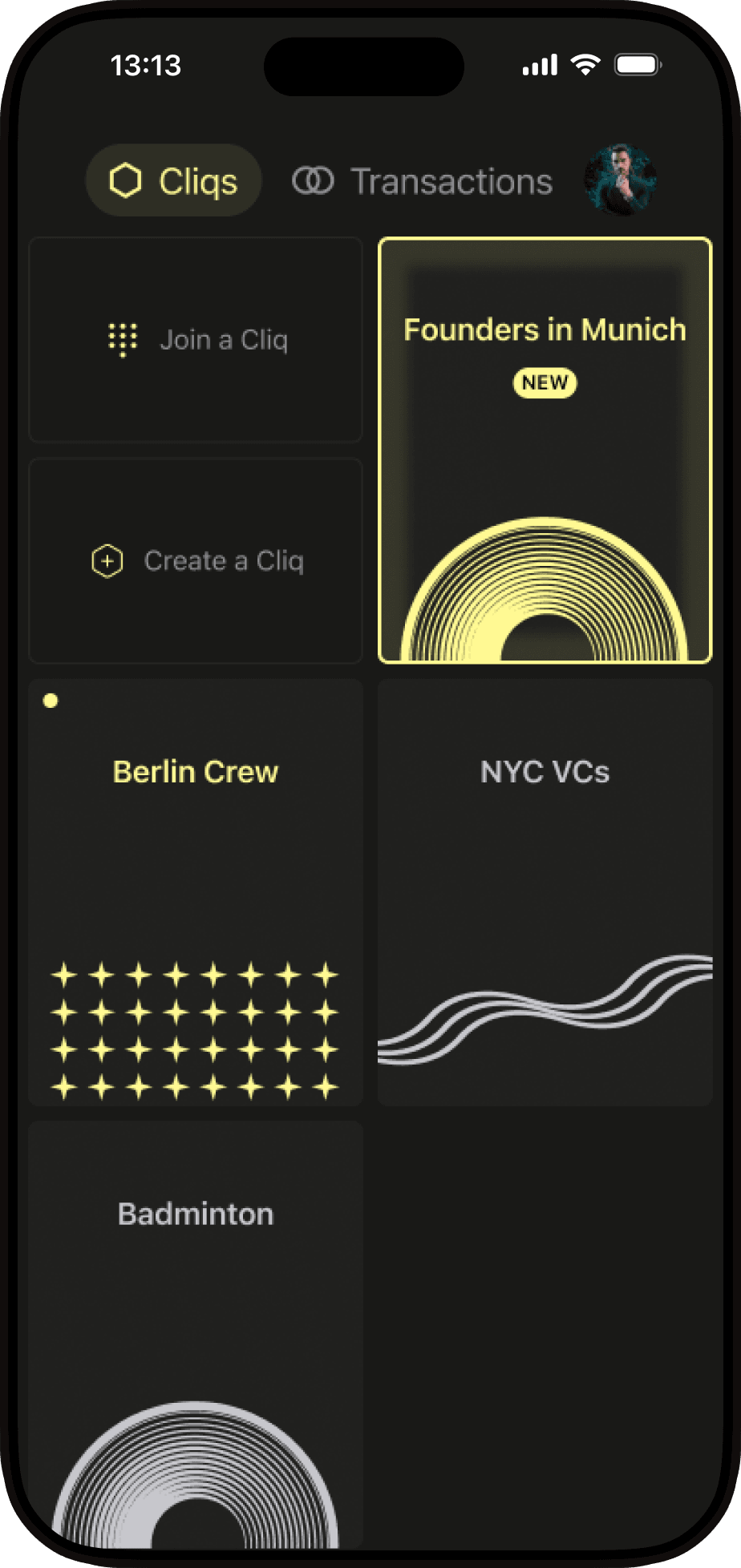
Task: Open the Badminton cliq
Action: coord(196,1331)
